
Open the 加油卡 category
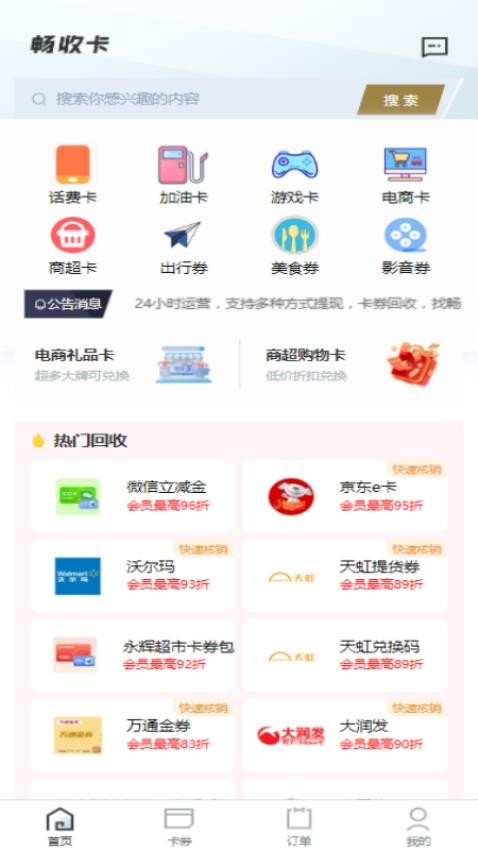[x=183, y=175]
